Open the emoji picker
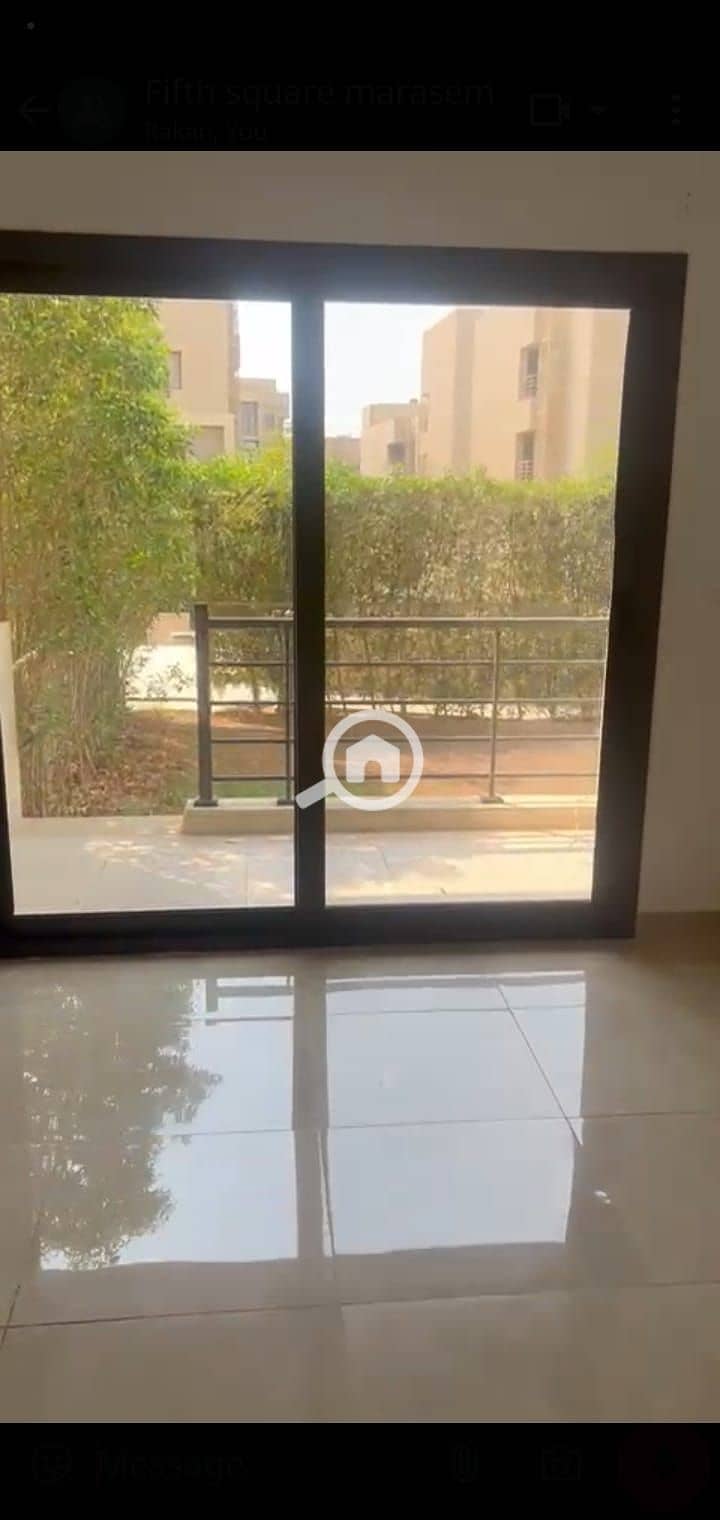This screenshot has width=720, height=1520. 52,1465
